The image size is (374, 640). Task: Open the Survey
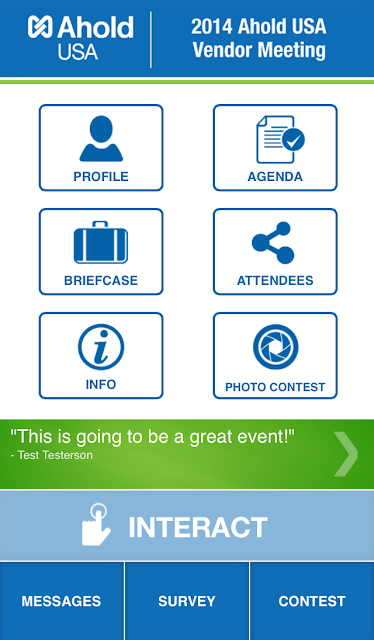[x=187, y=601]
